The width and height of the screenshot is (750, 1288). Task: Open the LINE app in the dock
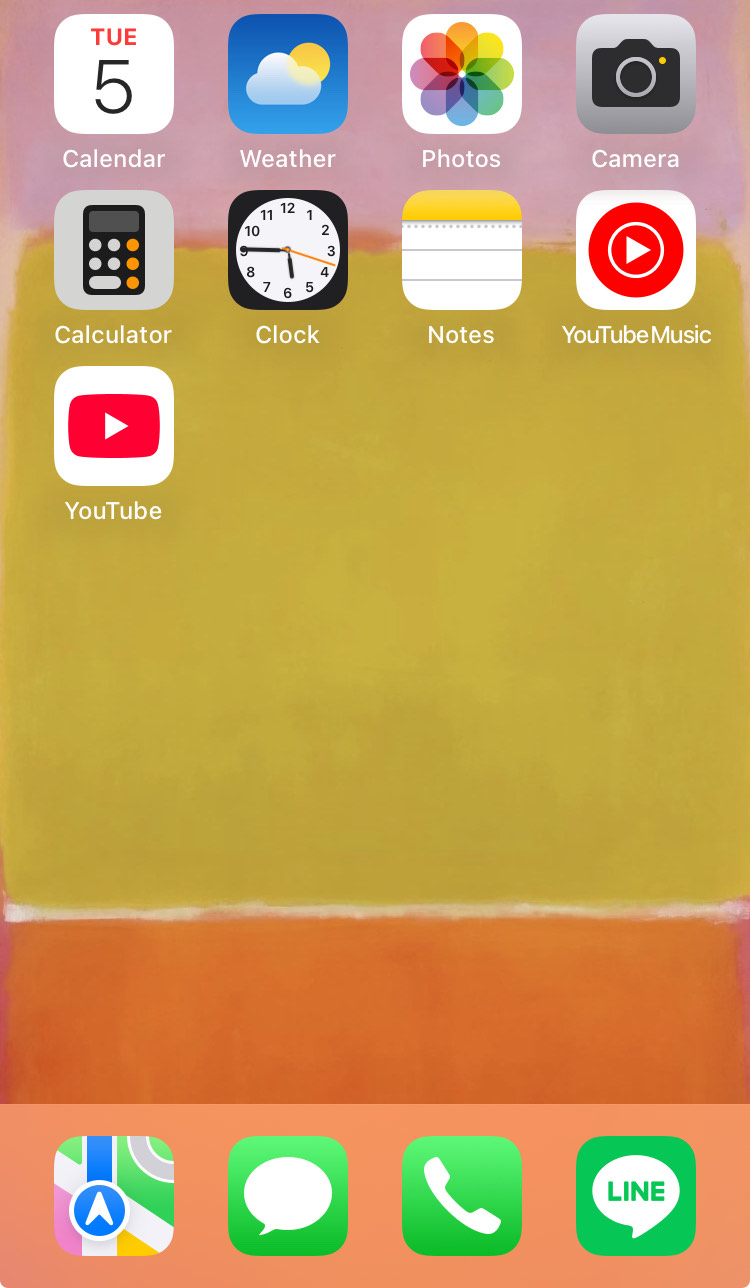click(635, 1196)
